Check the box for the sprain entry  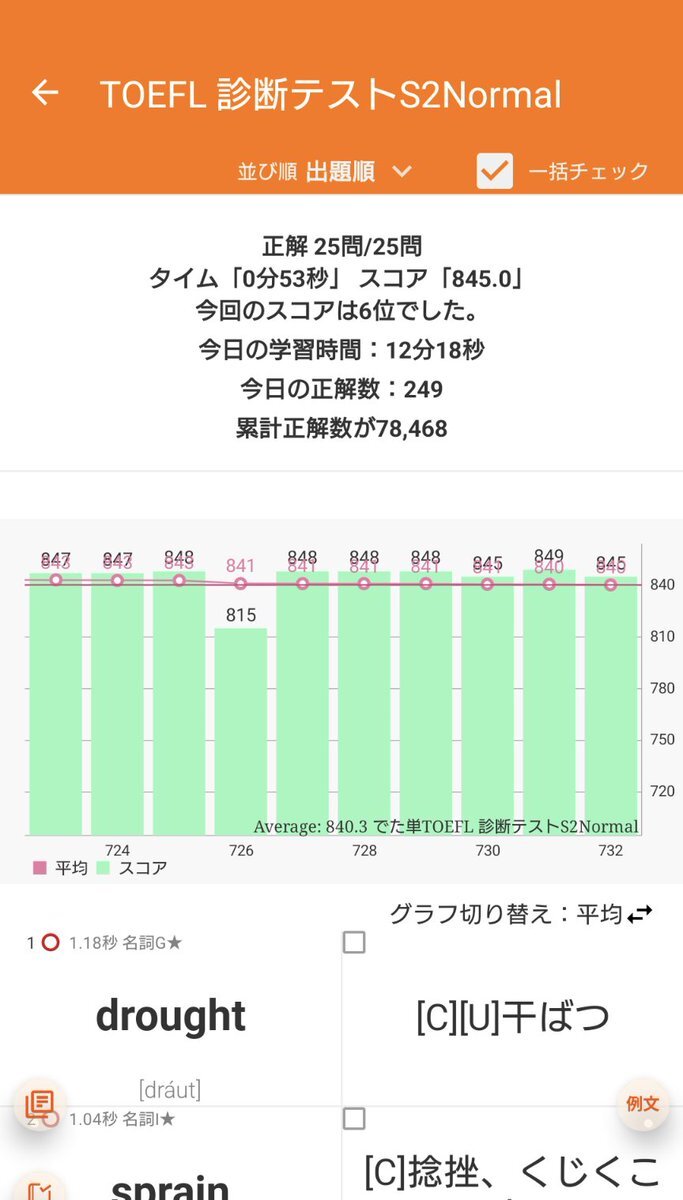point(354,1118)
